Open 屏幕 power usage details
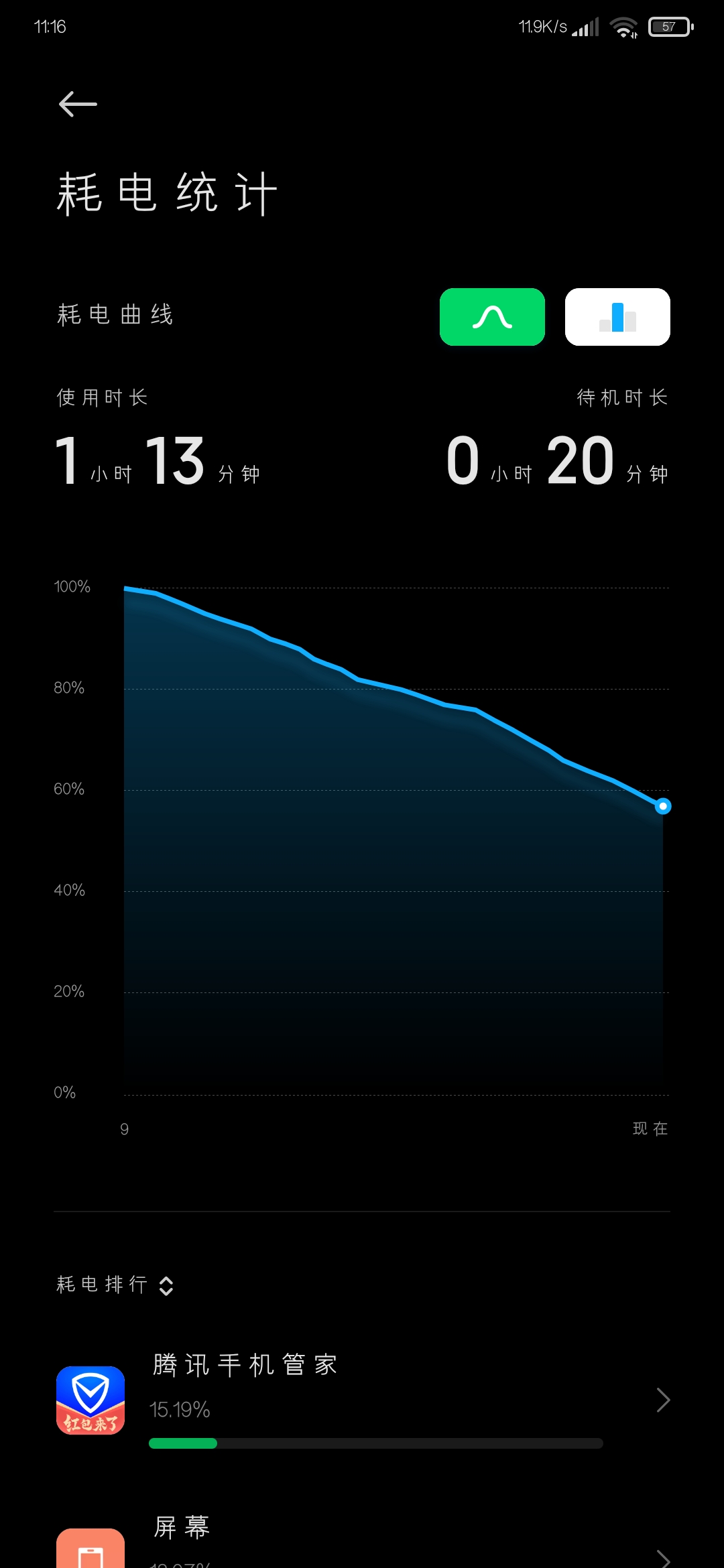 (362, 1538)
